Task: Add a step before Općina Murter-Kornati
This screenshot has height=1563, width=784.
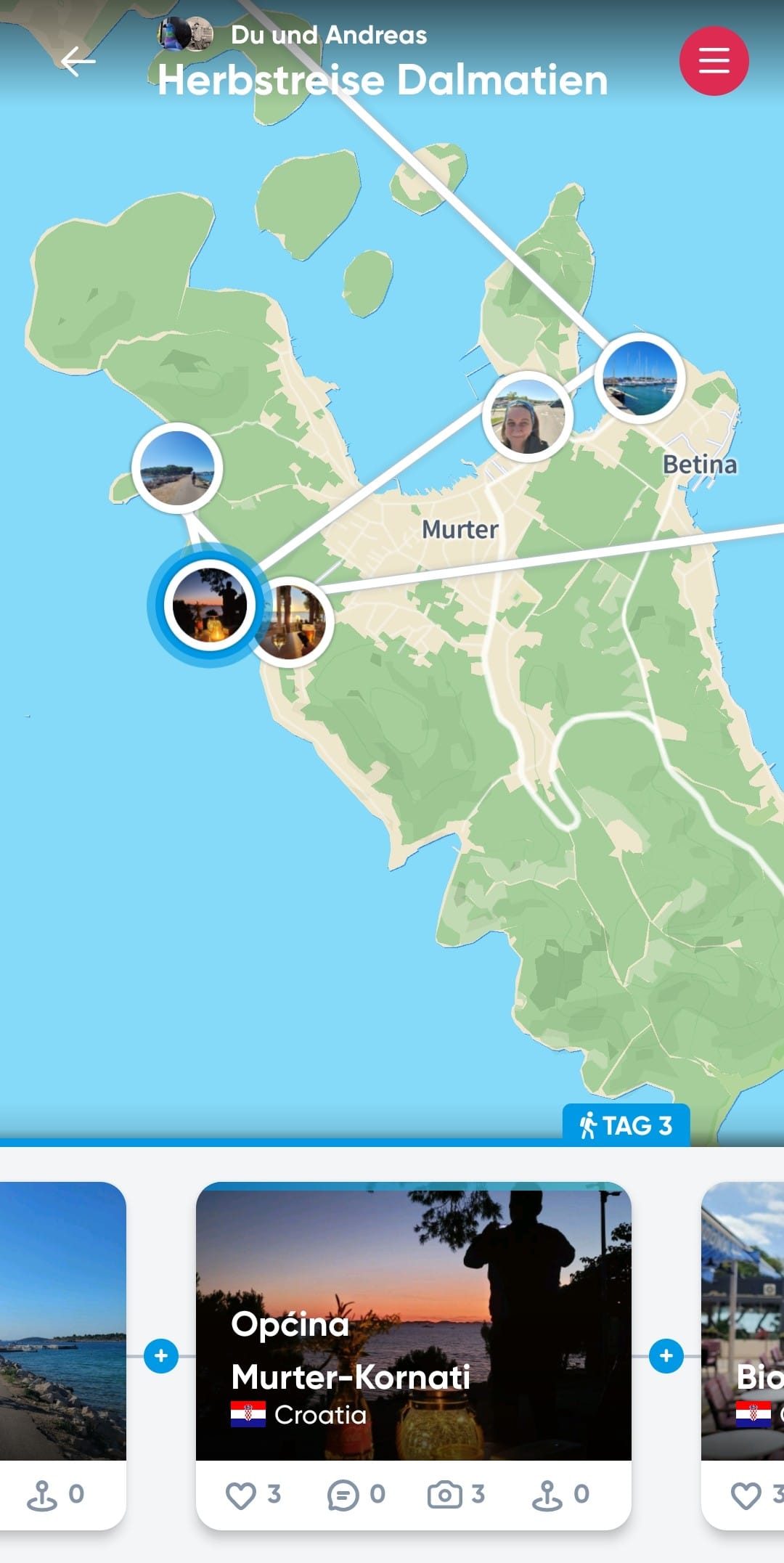Action: coord(160,1355)
